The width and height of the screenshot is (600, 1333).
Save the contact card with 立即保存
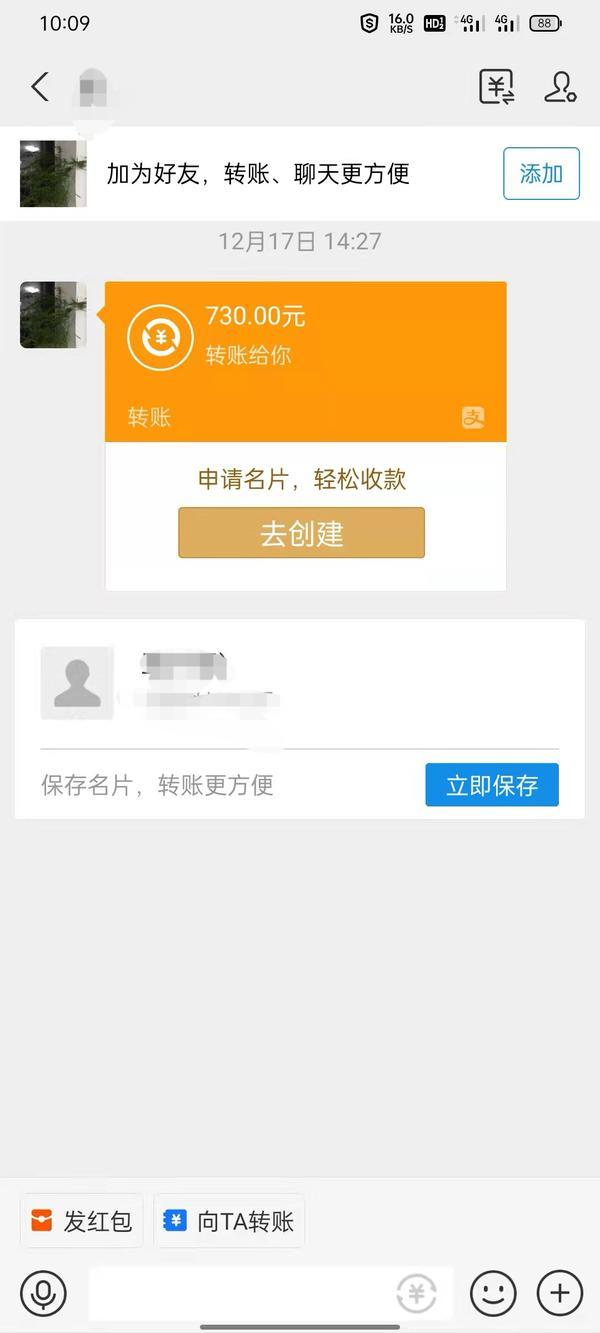[491, 785]
